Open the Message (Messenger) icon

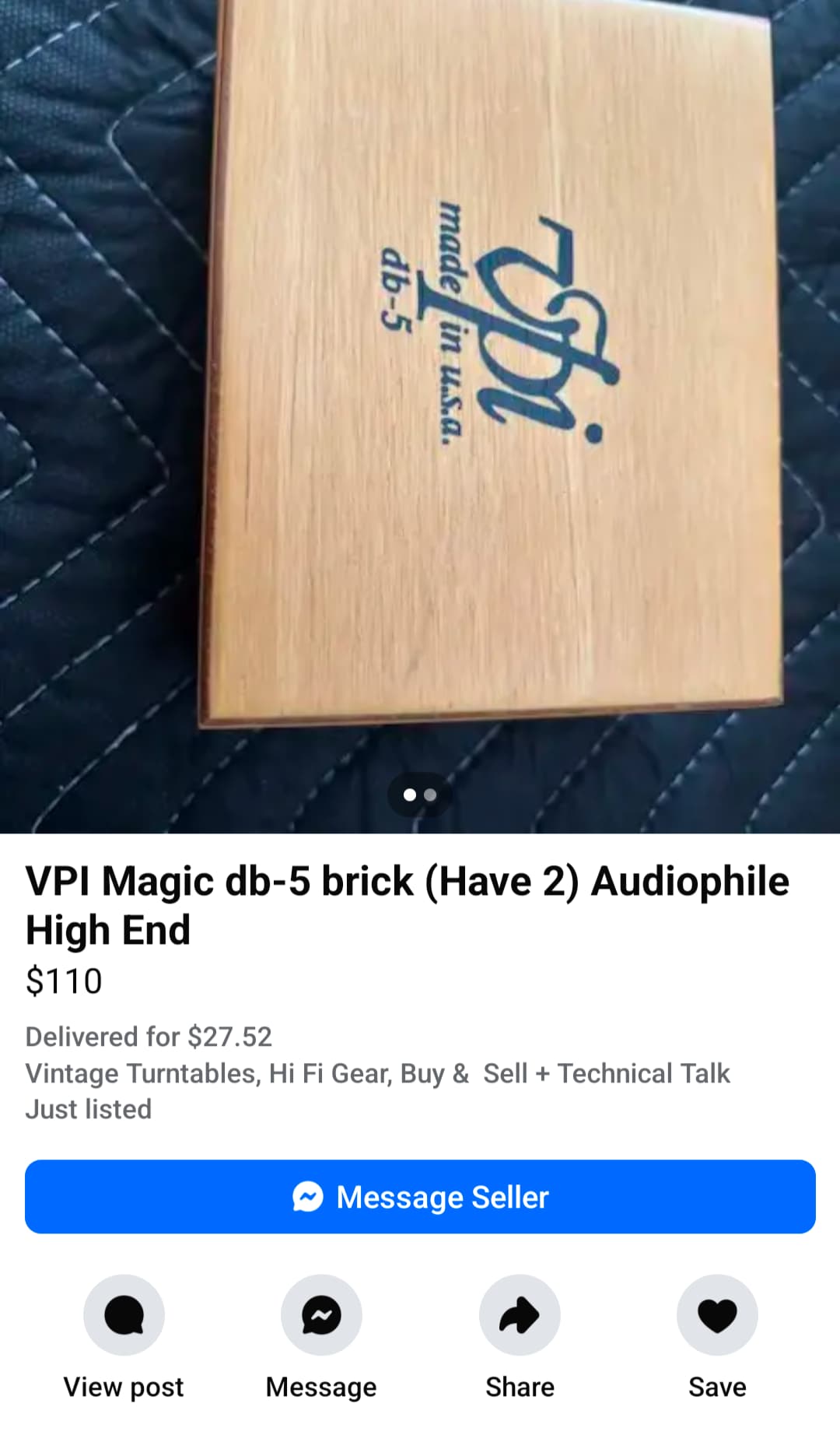point(321,1314)
